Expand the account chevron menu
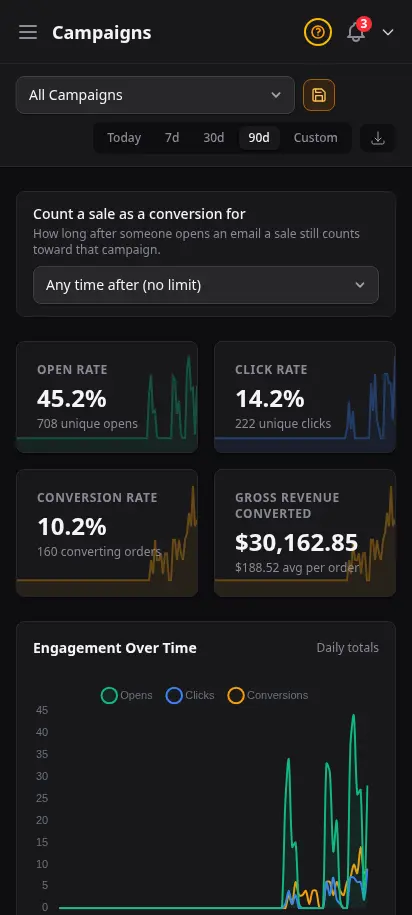 click(x=388, y=32)
